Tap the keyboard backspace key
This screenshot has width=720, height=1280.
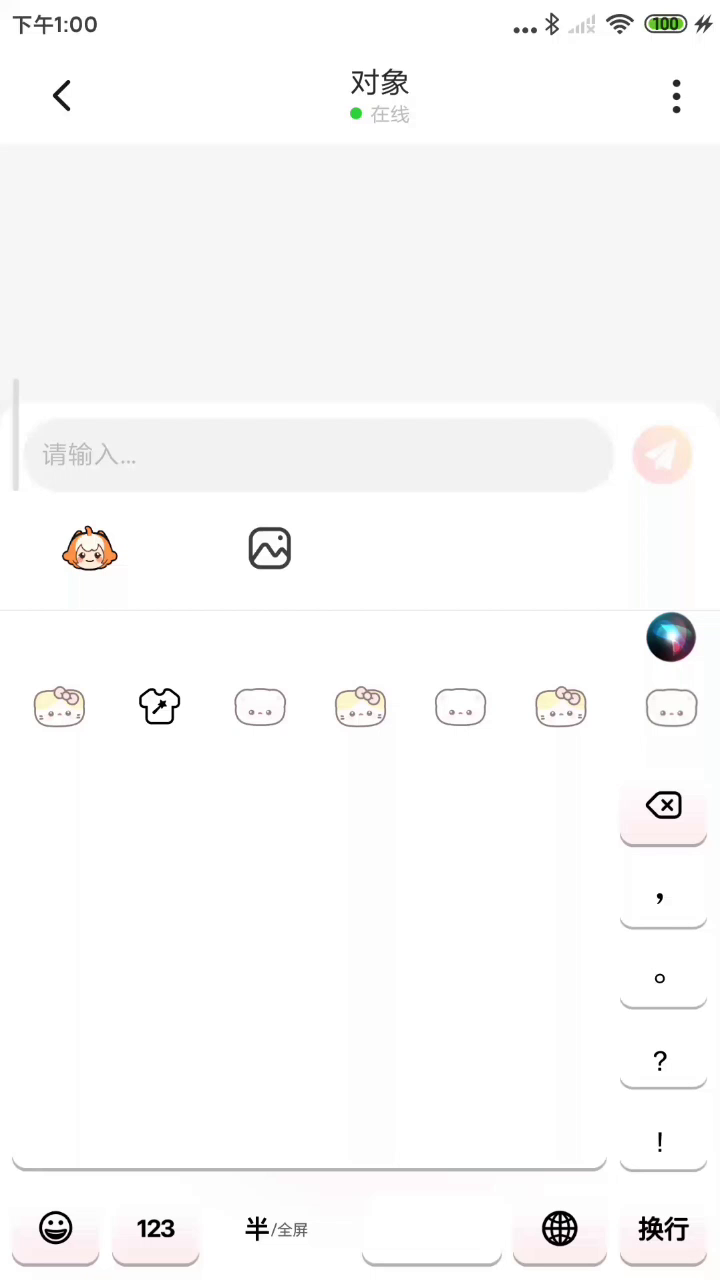663,808
